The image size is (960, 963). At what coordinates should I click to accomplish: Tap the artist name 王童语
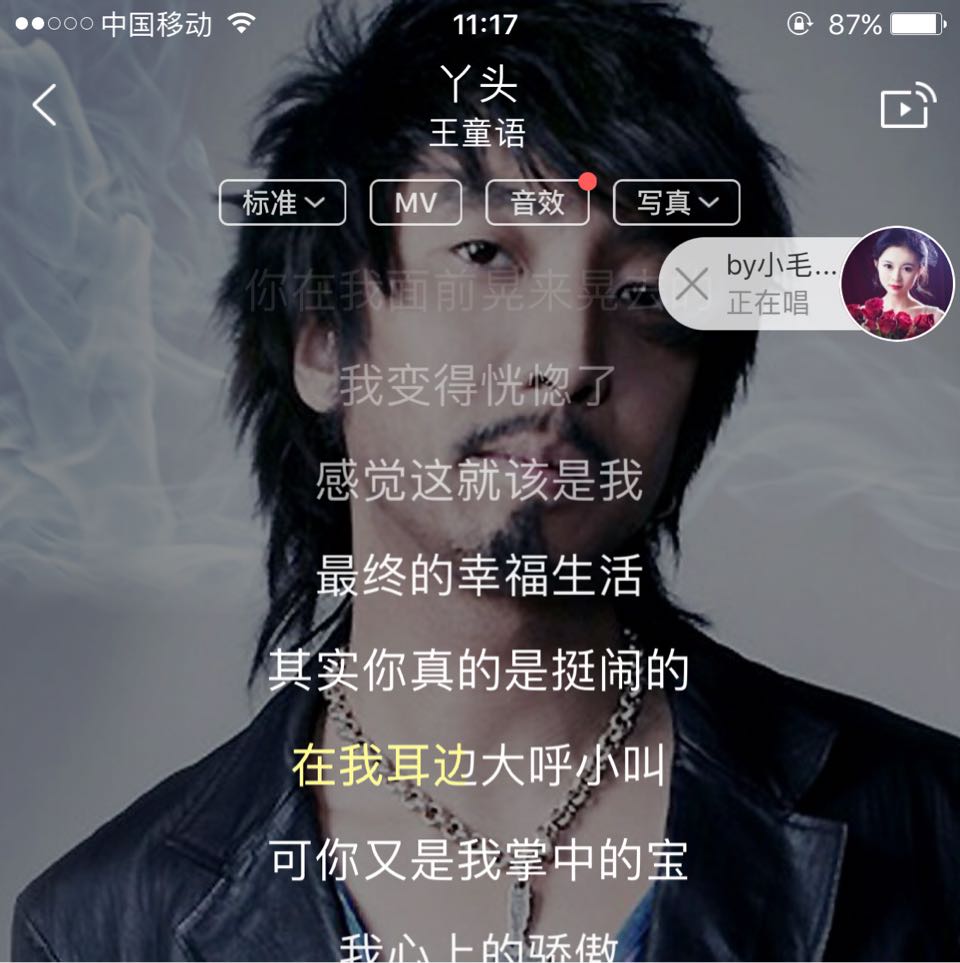(x=480, y=131)
